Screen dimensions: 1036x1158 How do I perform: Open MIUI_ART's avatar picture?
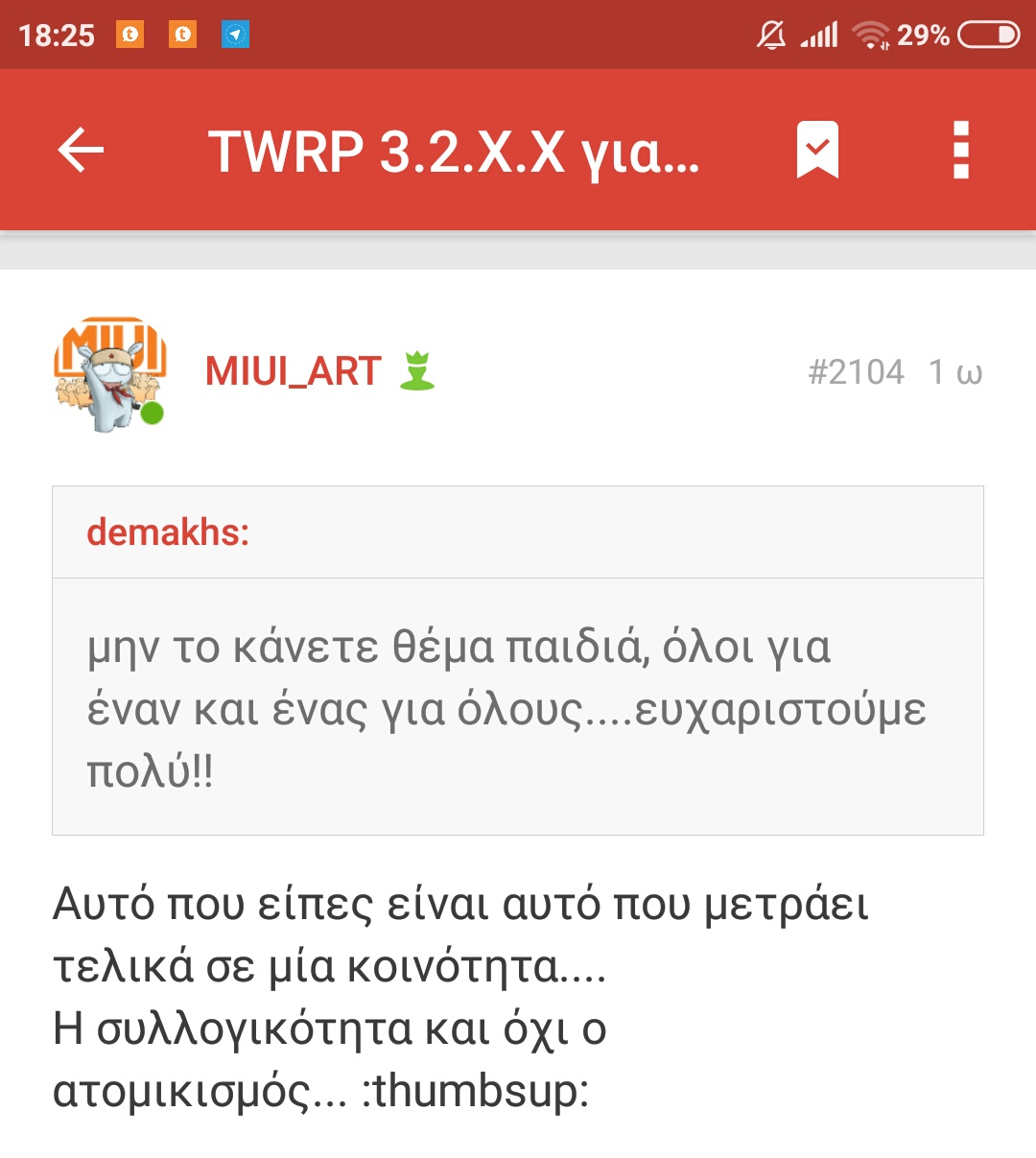point(110,374)
